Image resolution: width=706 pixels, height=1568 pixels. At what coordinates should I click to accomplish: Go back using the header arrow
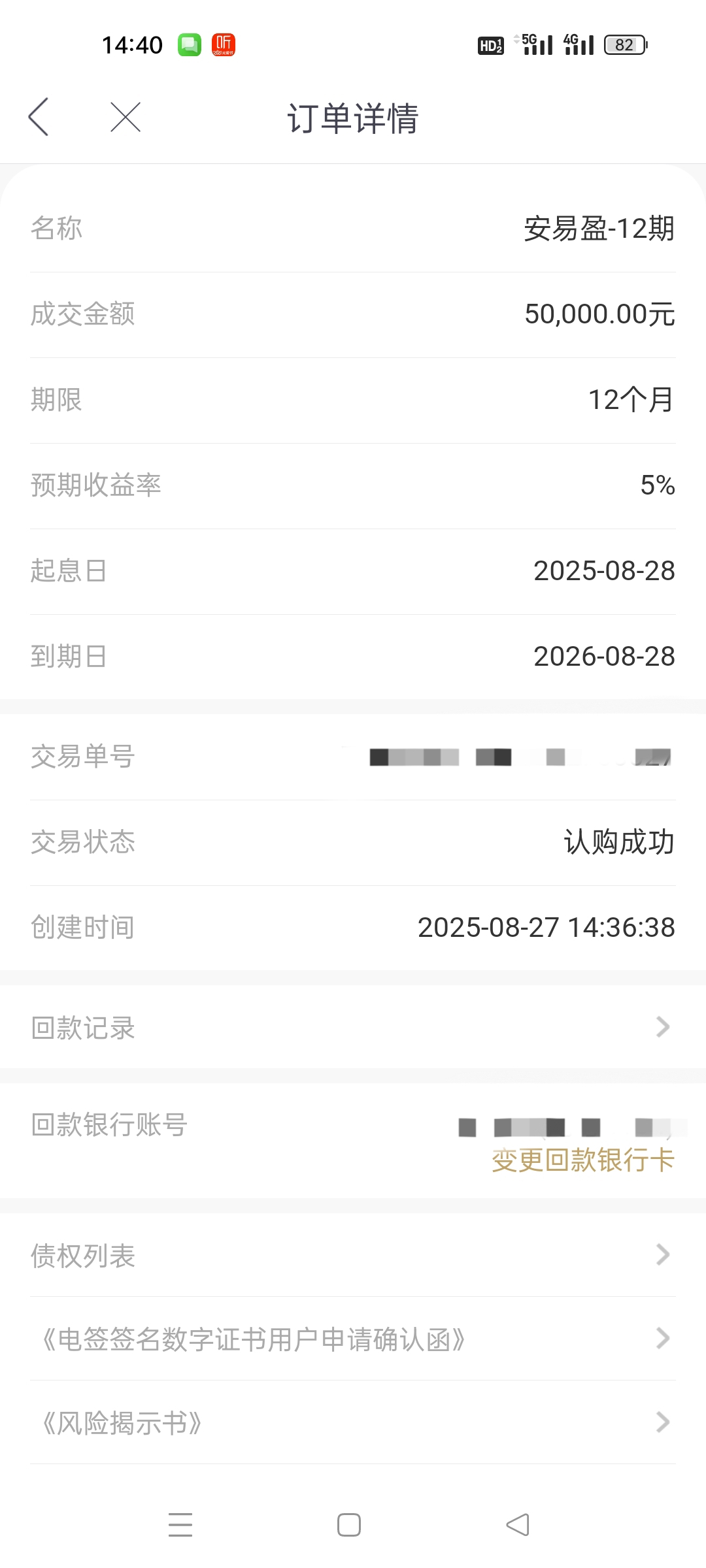(x=39, y=118)
